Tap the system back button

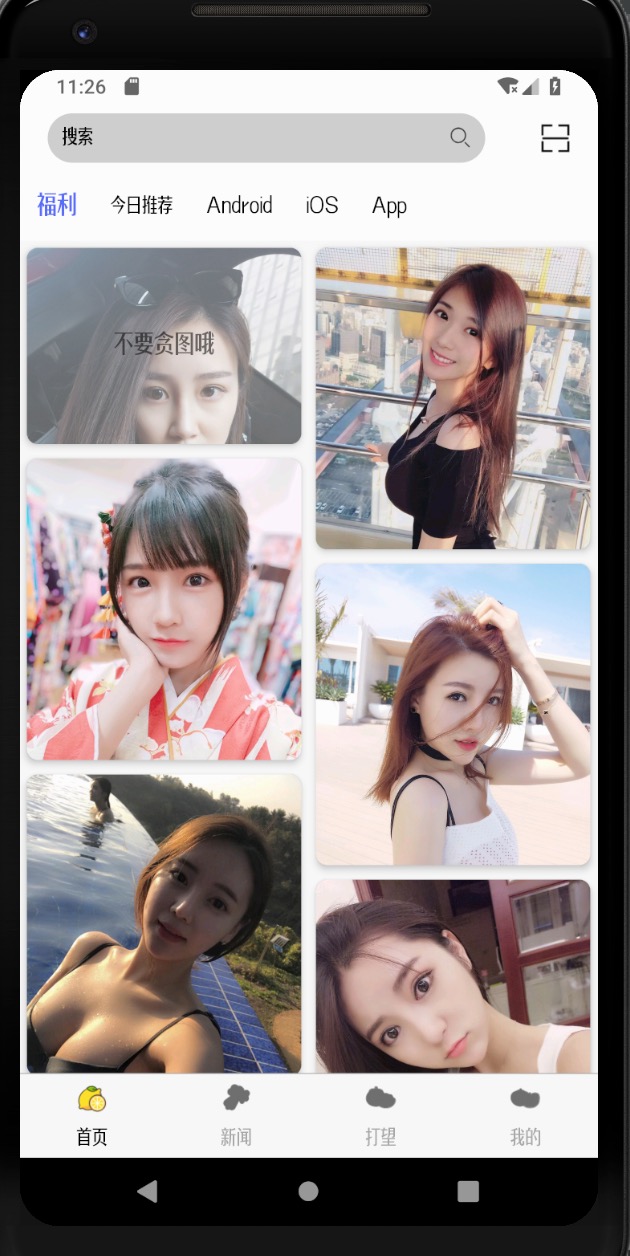148,1191
